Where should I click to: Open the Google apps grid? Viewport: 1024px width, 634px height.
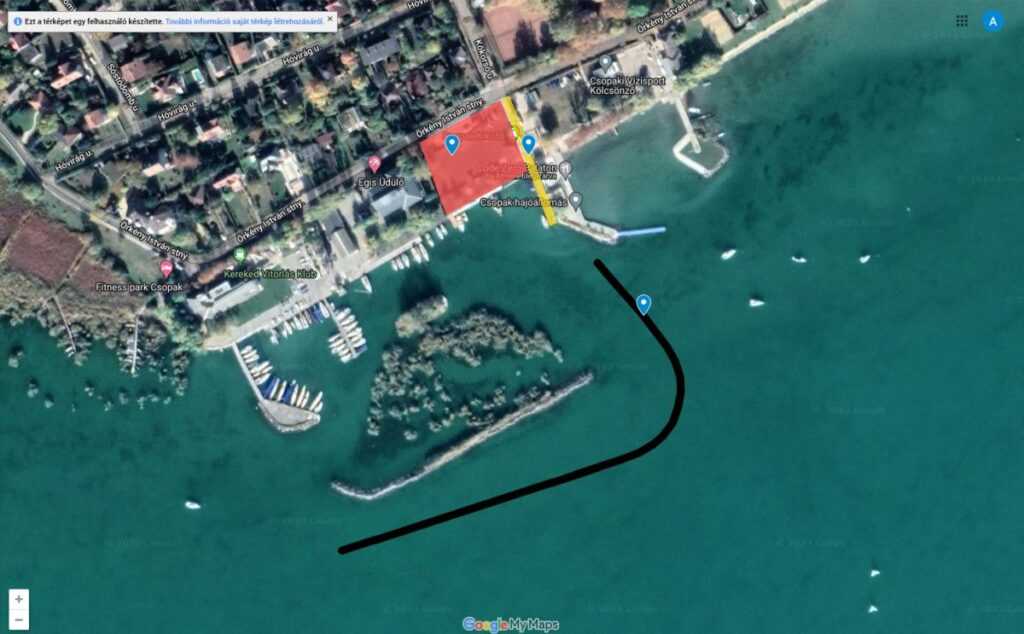tap(962, 21)
